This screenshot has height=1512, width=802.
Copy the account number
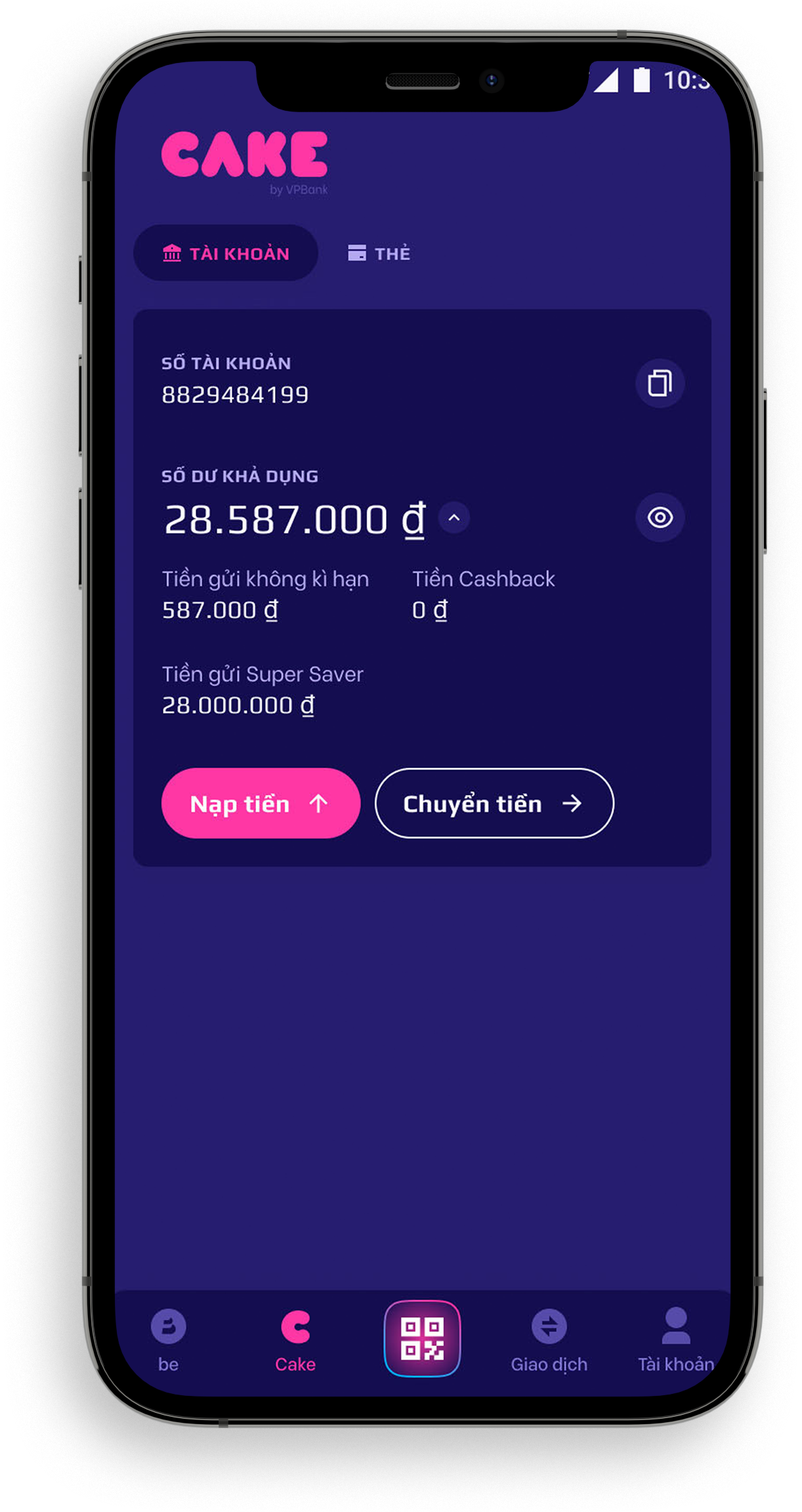(660, 383)
